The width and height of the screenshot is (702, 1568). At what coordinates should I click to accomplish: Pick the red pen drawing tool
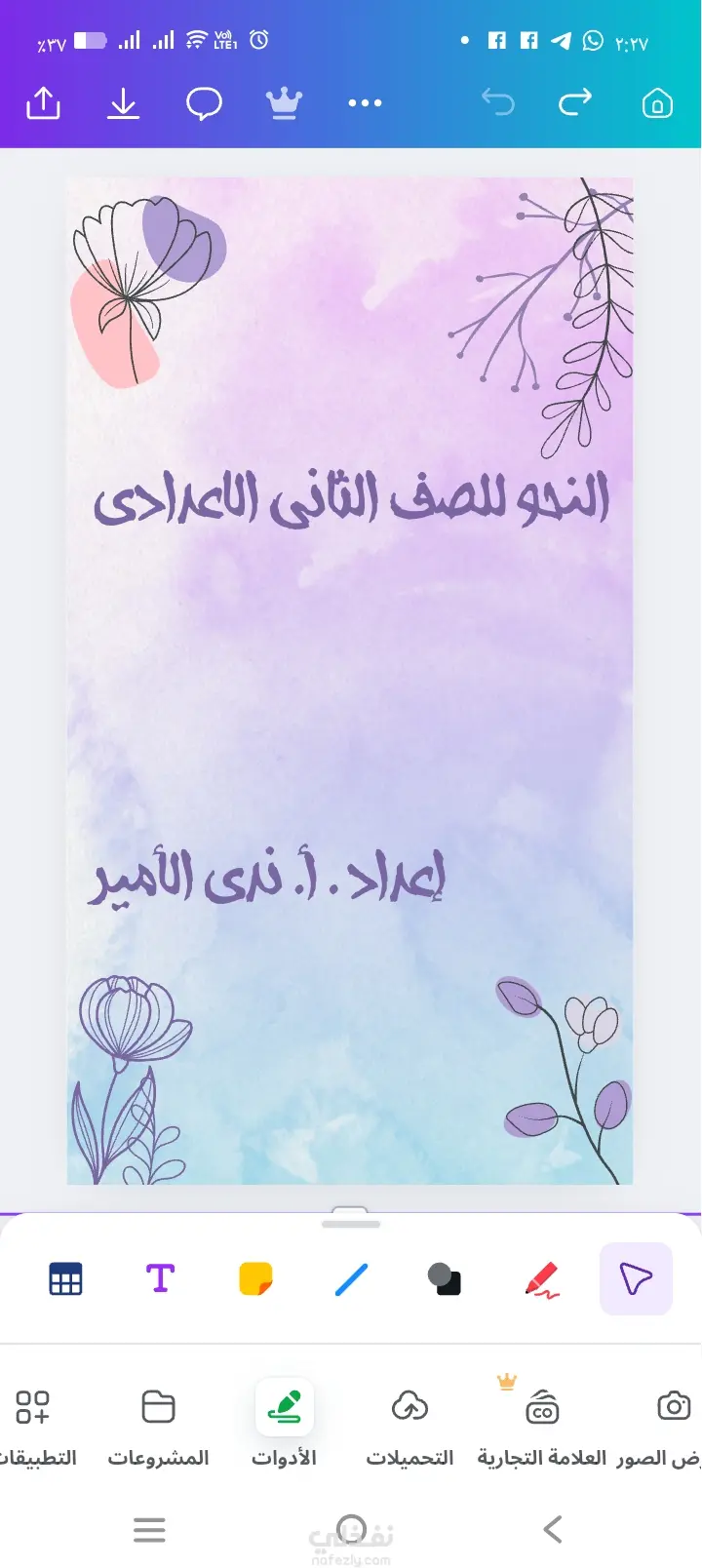tap(541, 1278)
